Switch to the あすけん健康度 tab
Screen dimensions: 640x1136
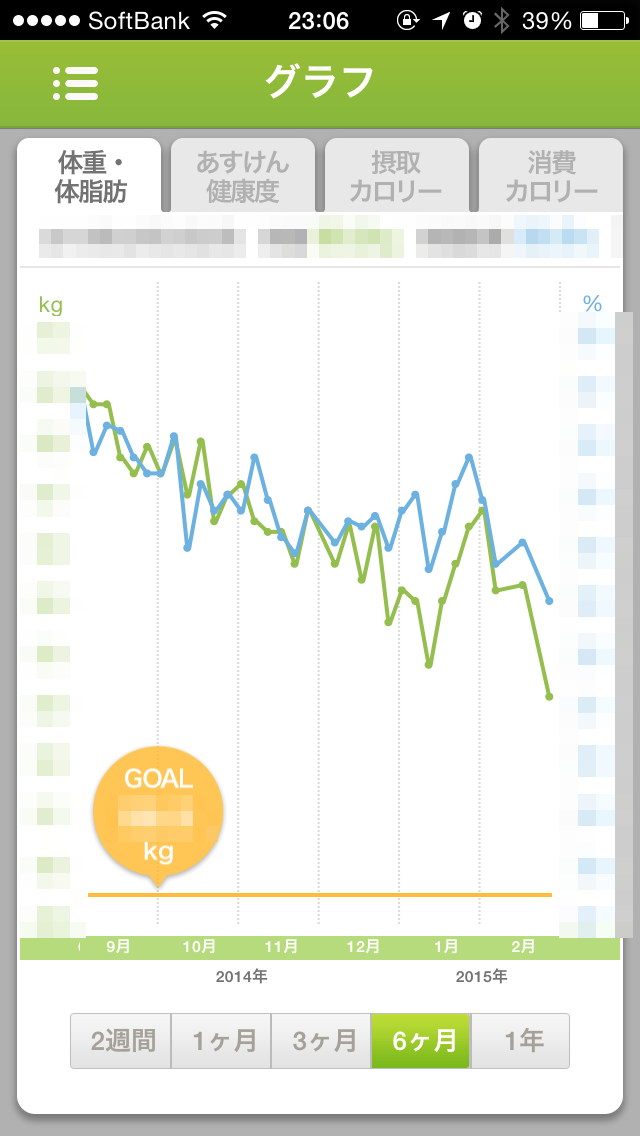[x=243, y=175]
